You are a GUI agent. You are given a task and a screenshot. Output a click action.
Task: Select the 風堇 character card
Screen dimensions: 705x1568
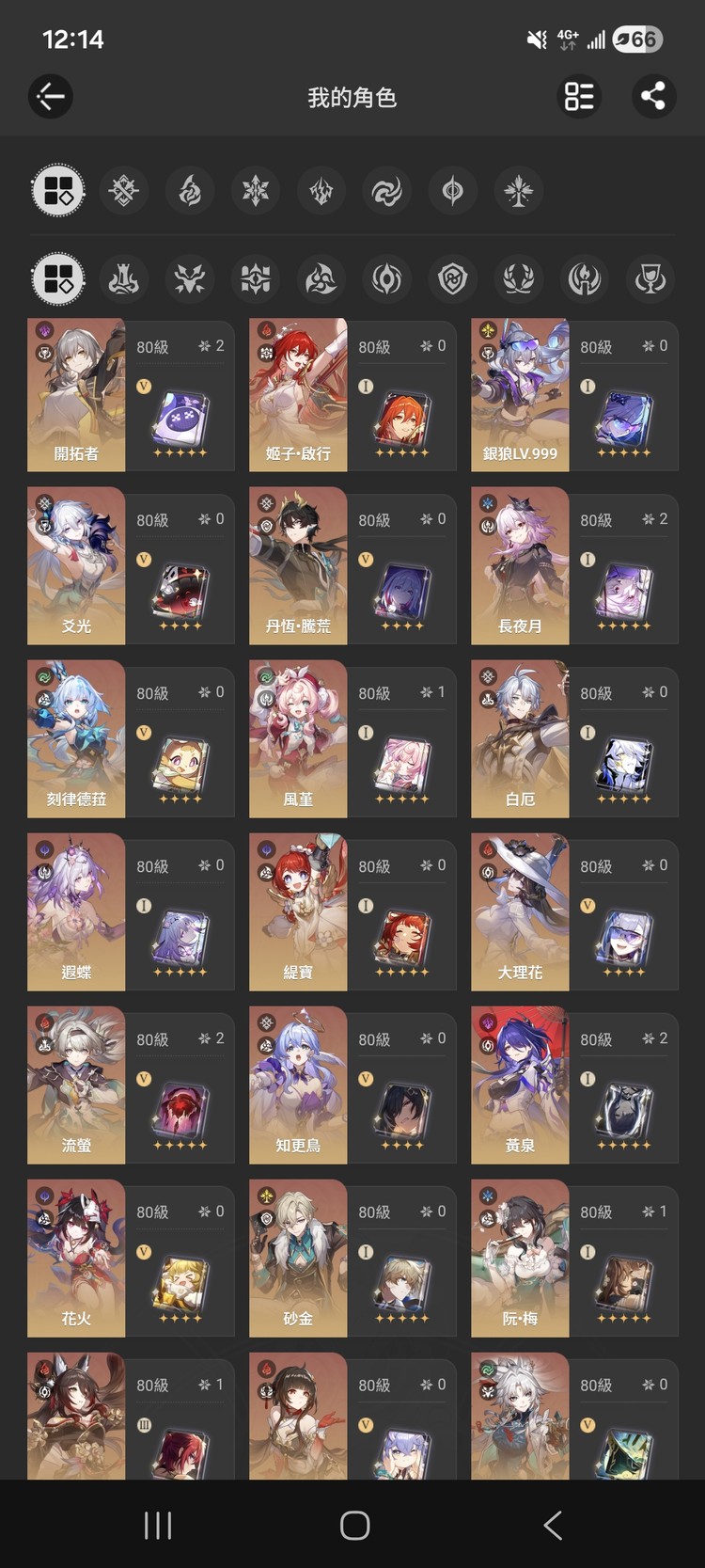(352, 740)
